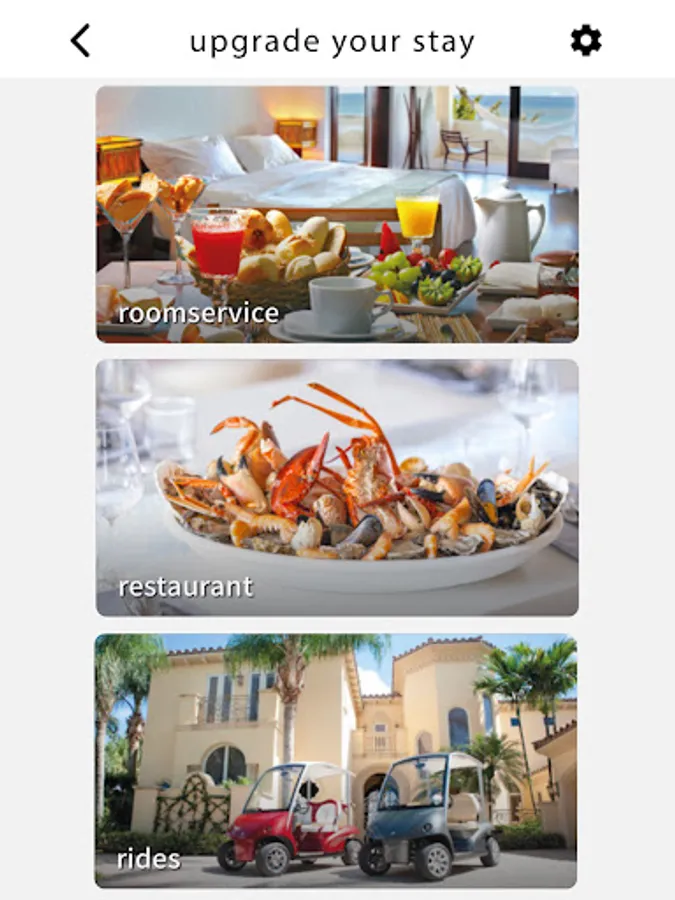Go back using the back arrow
This screenshot has width=675, height=900.
(81, 41)
